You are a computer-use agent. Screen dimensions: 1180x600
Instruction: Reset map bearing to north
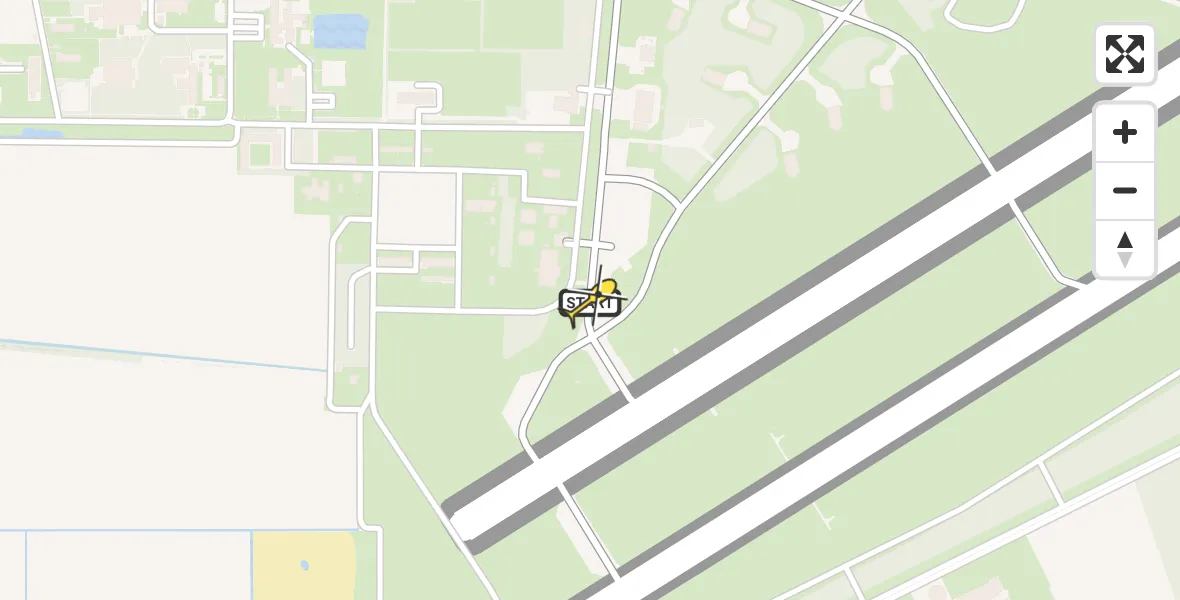(1125, 249)
